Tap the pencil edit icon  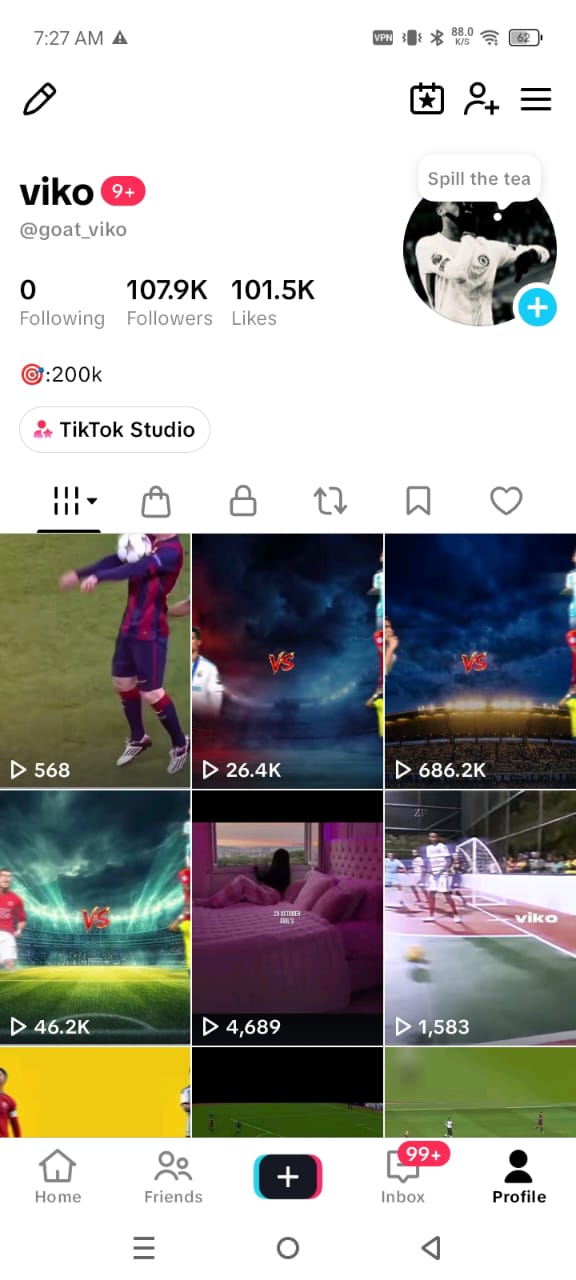[39, 100]
